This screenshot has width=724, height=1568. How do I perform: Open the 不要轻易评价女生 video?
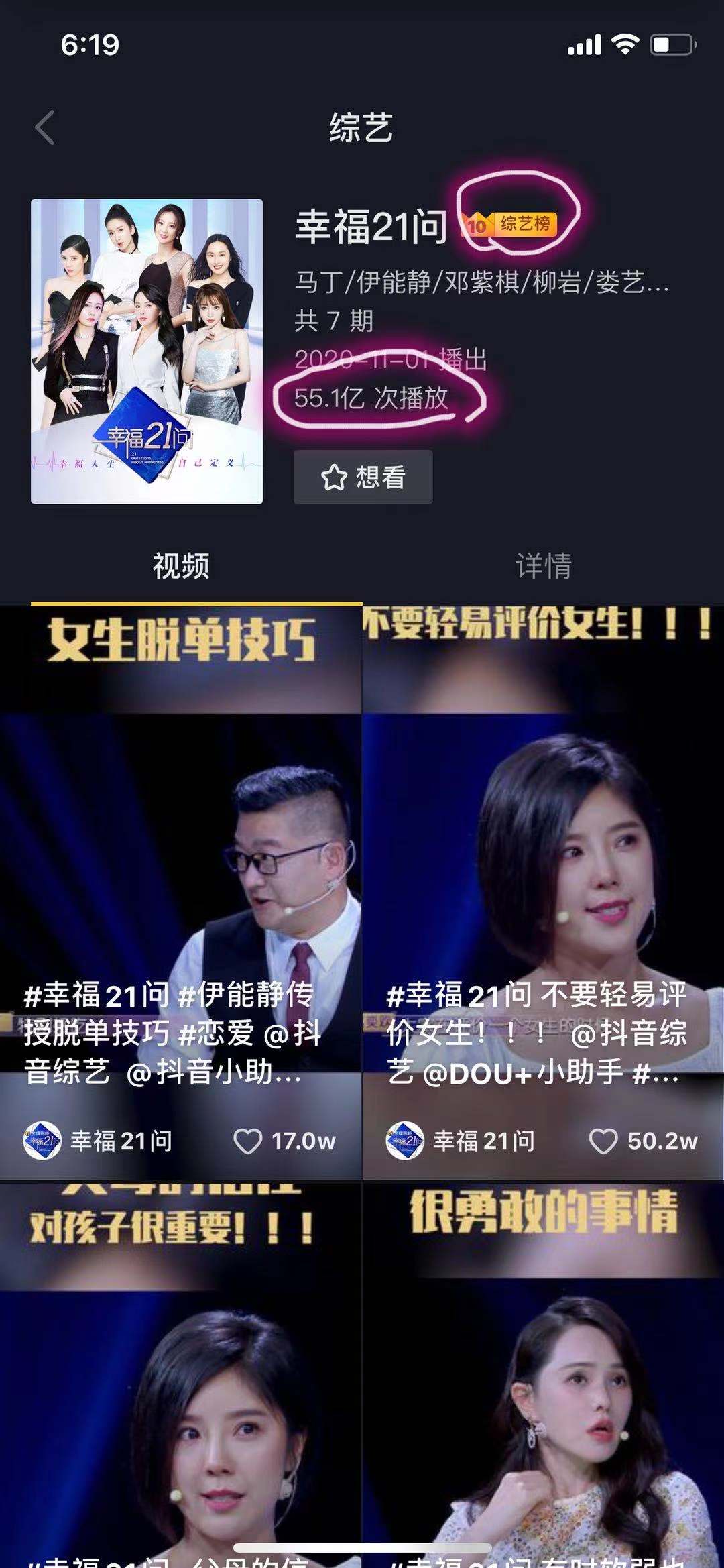(x=543, y=838)
